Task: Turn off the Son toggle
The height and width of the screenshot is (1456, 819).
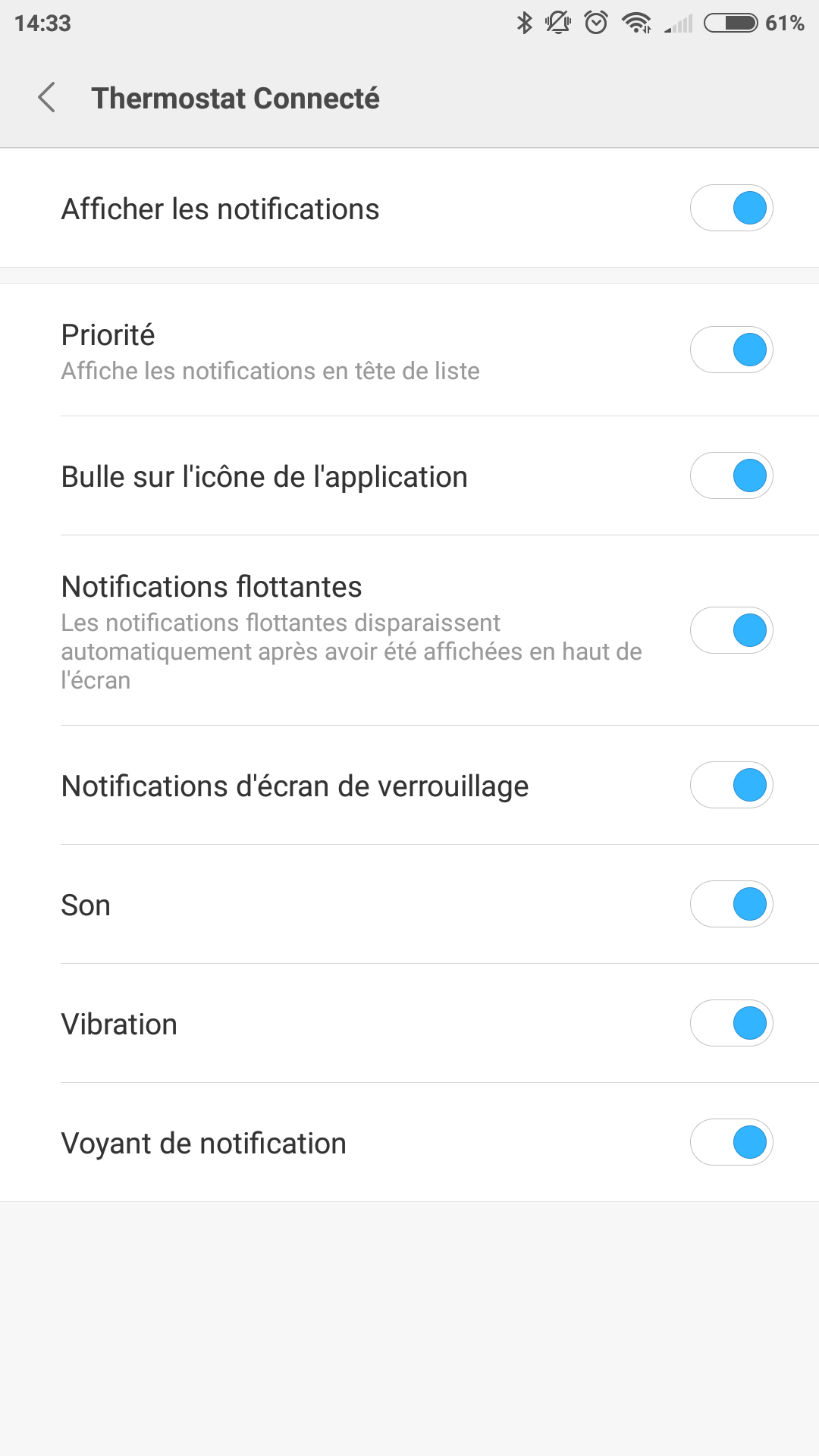Action: point(731,904)
